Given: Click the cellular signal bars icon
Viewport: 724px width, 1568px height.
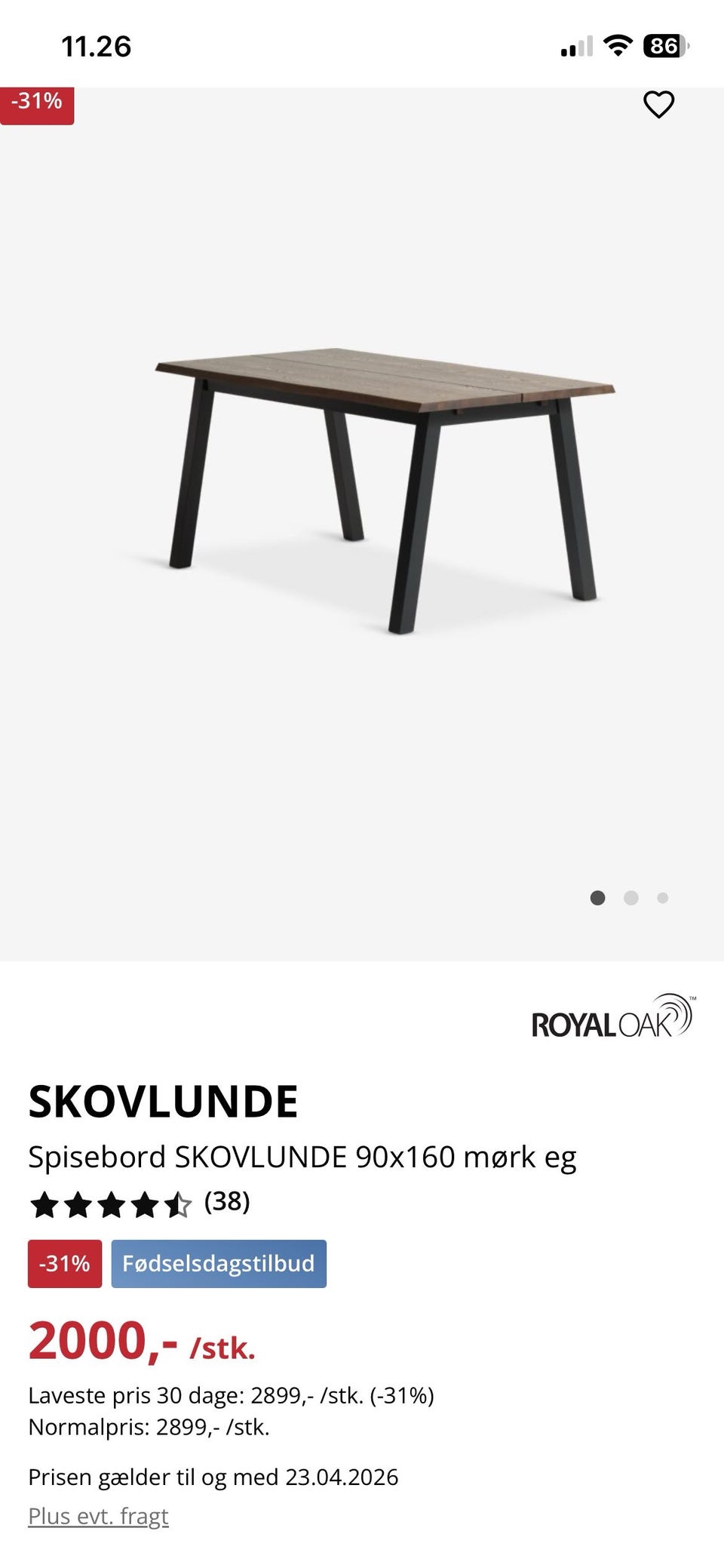Looking at the screenshot, I should pos(575,46).
